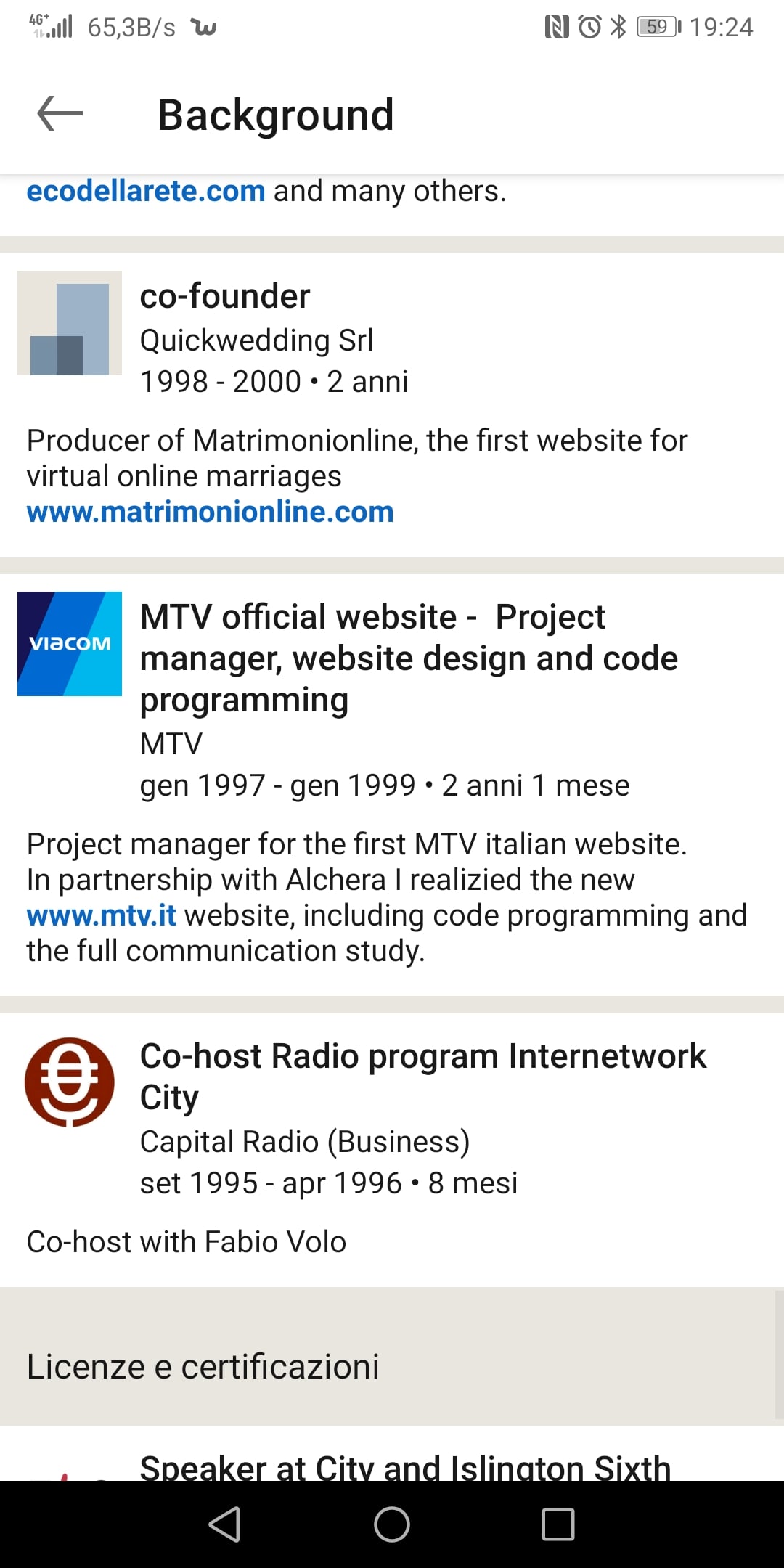
Task: Go back using the top-left arrow
Action: [60, 114]
